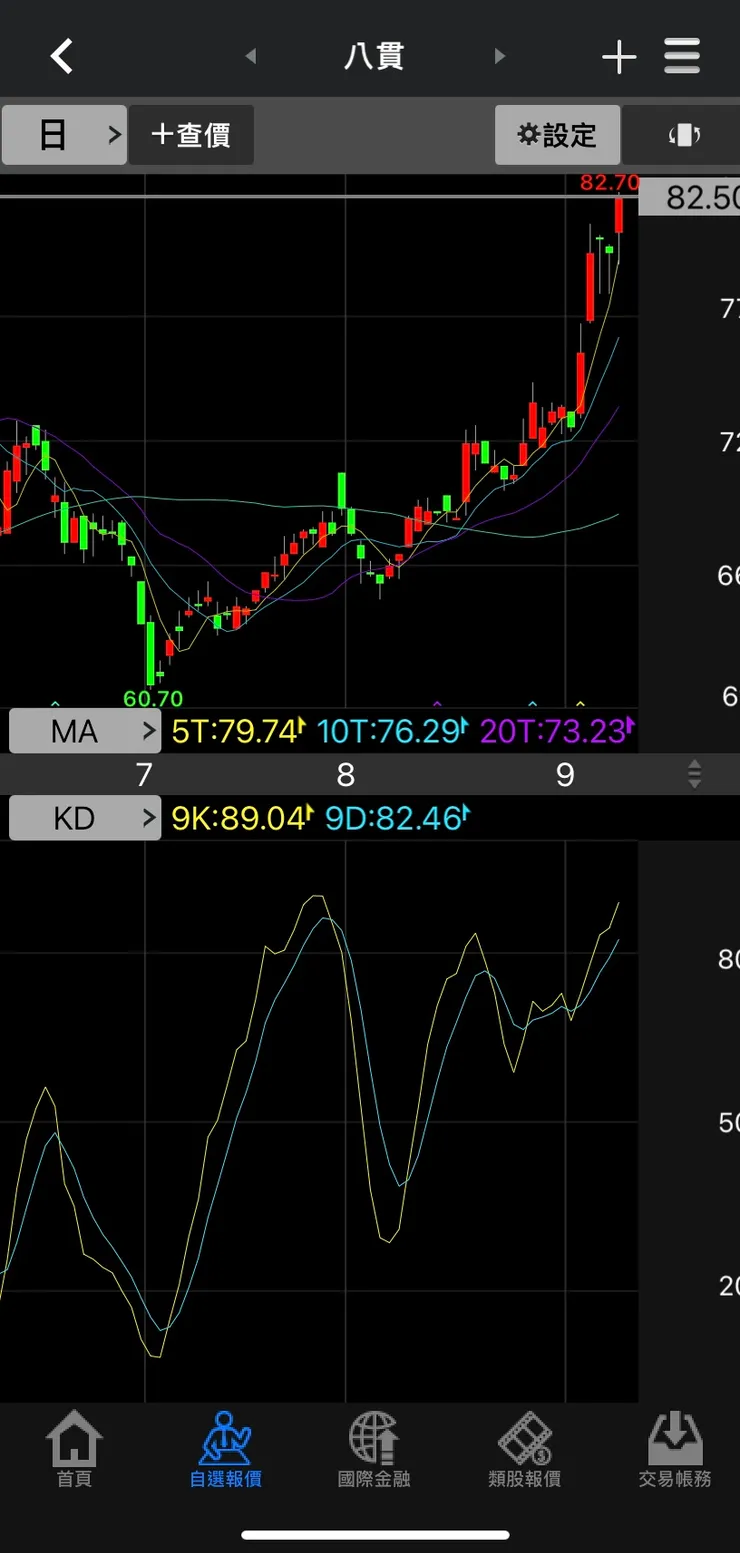Open chart 設定 settings
Viewport: 740px width, 1553px height.
[x=558, y=135]
